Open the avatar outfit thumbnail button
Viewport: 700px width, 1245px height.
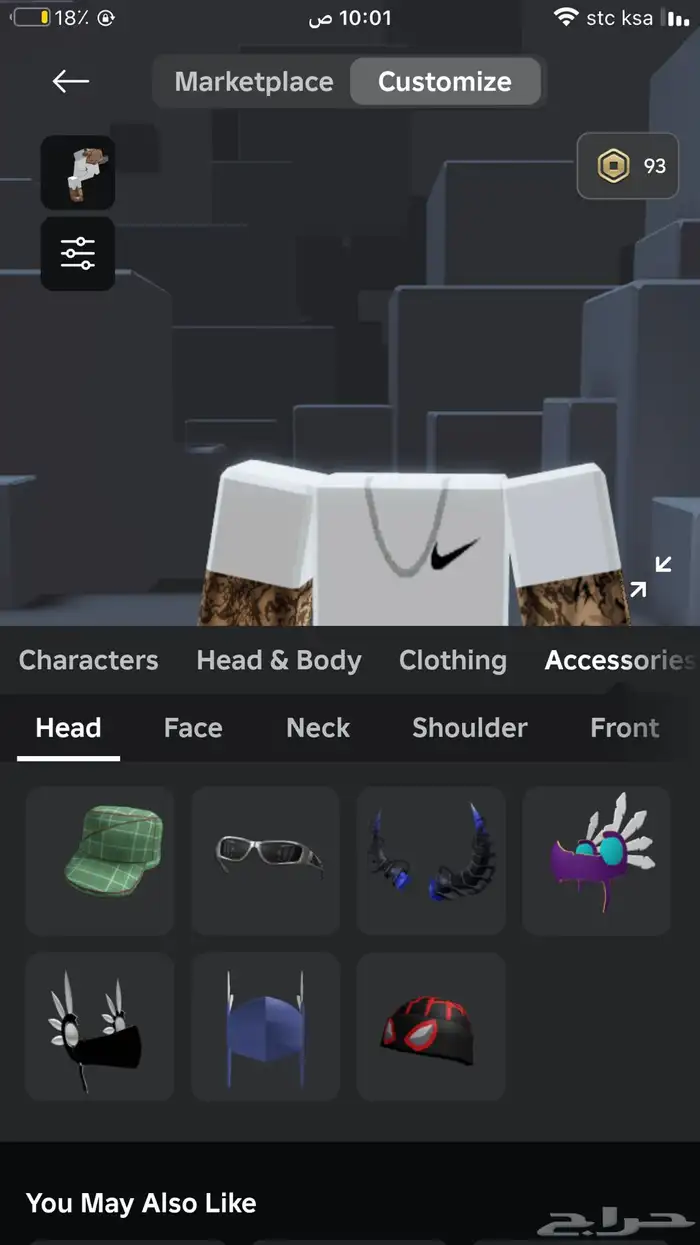[x=78, y=173]
